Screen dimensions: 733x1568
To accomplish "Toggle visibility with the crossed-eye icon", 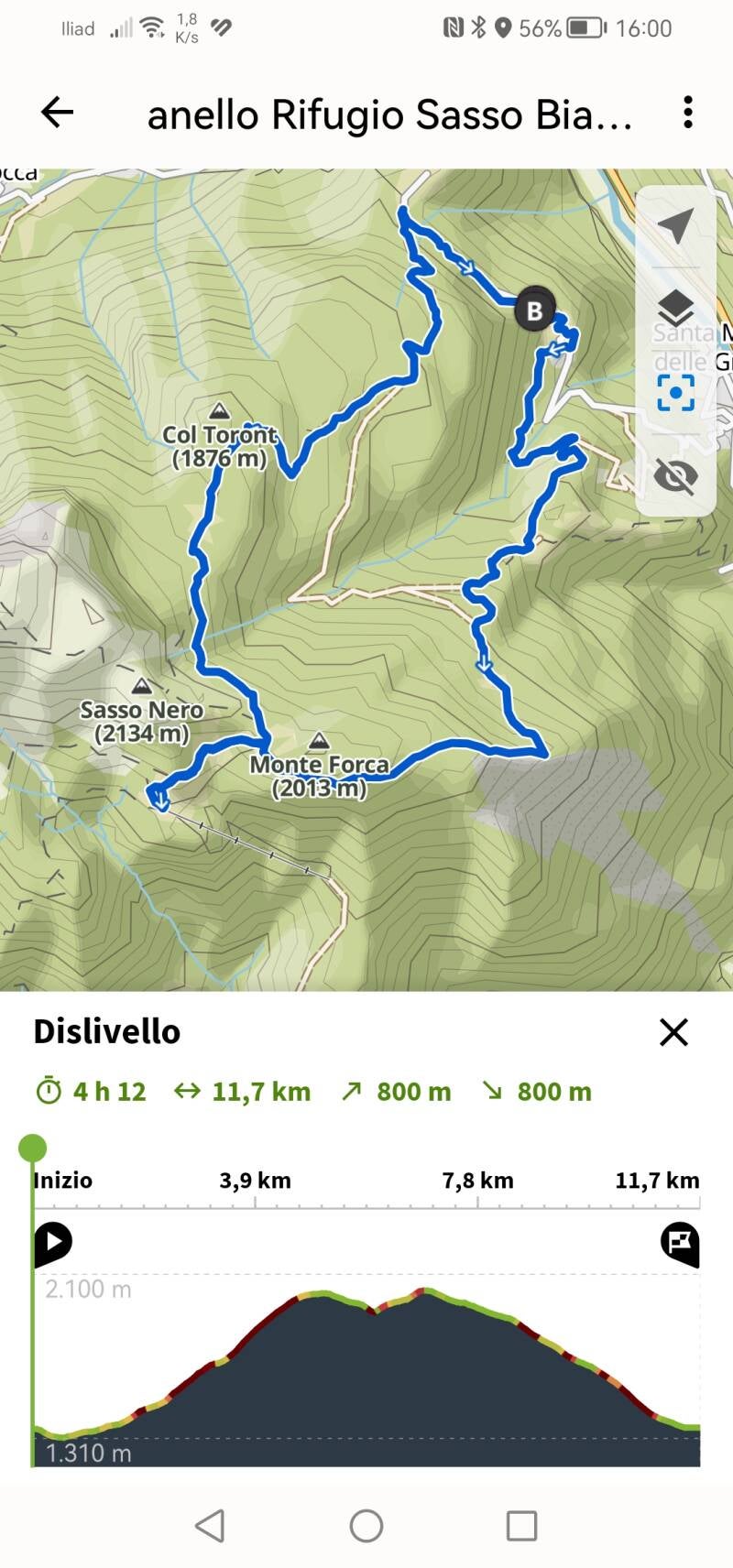I will coord(675,476).
